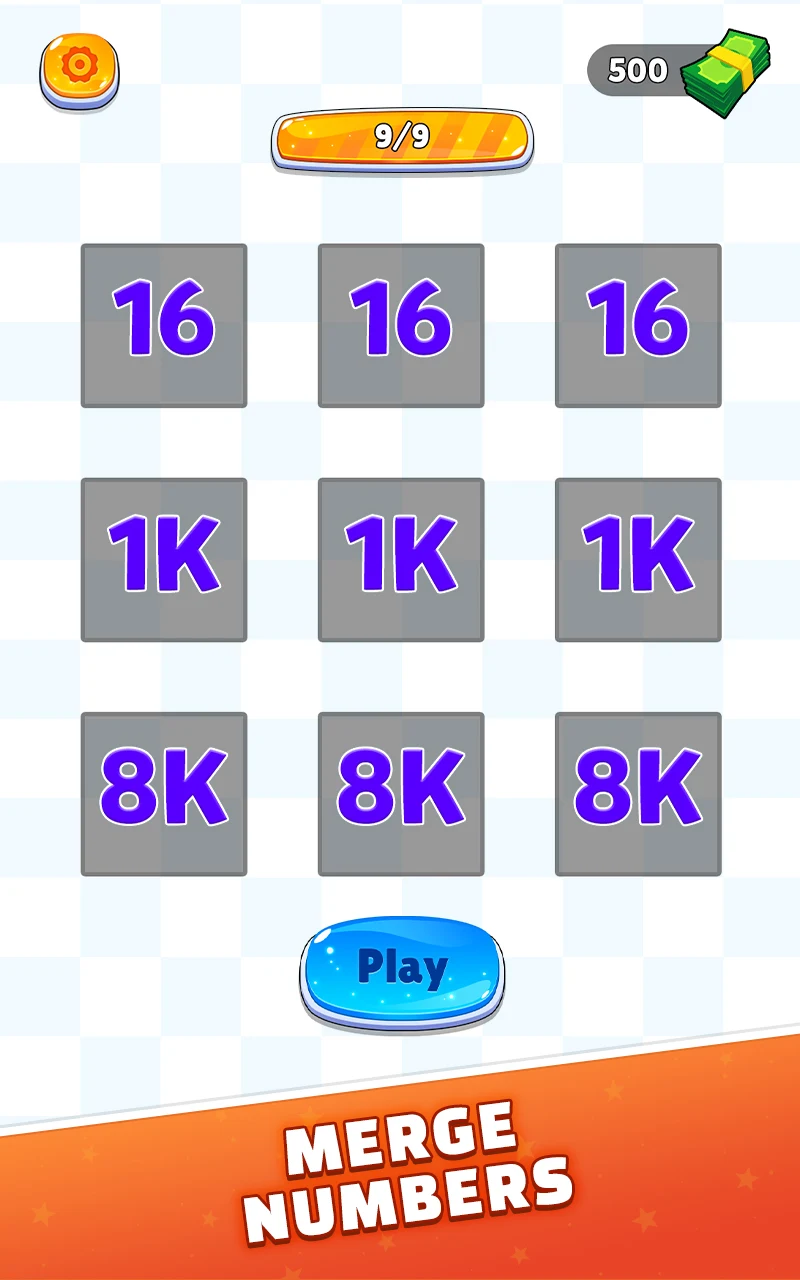Viewport: 800px width, 1280px height.
Task: Tap the blue Play button
Action: pos(402,968)
